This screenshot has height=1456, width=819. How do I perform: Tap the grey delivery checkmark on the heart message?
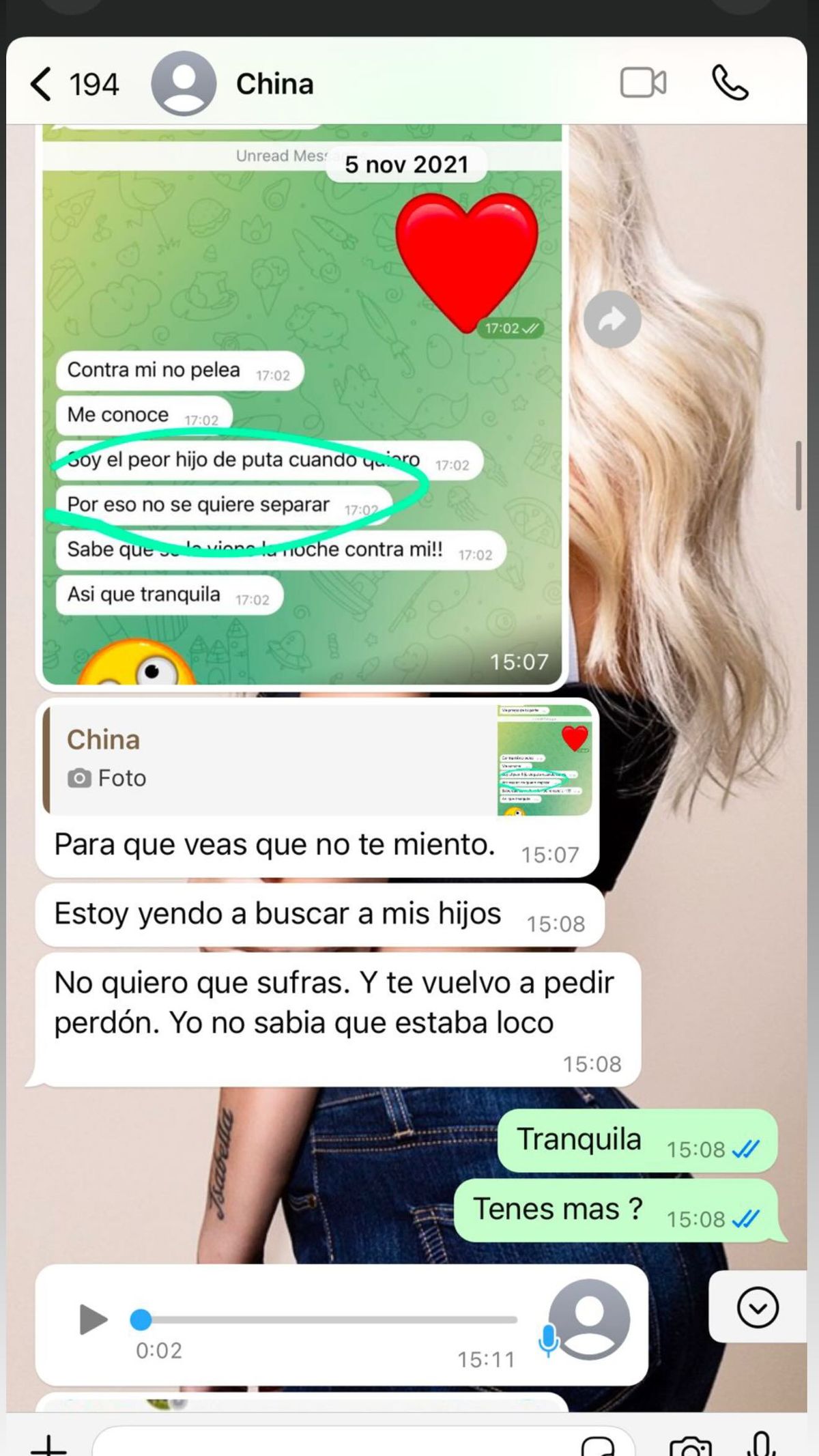[x=529, y=328]
